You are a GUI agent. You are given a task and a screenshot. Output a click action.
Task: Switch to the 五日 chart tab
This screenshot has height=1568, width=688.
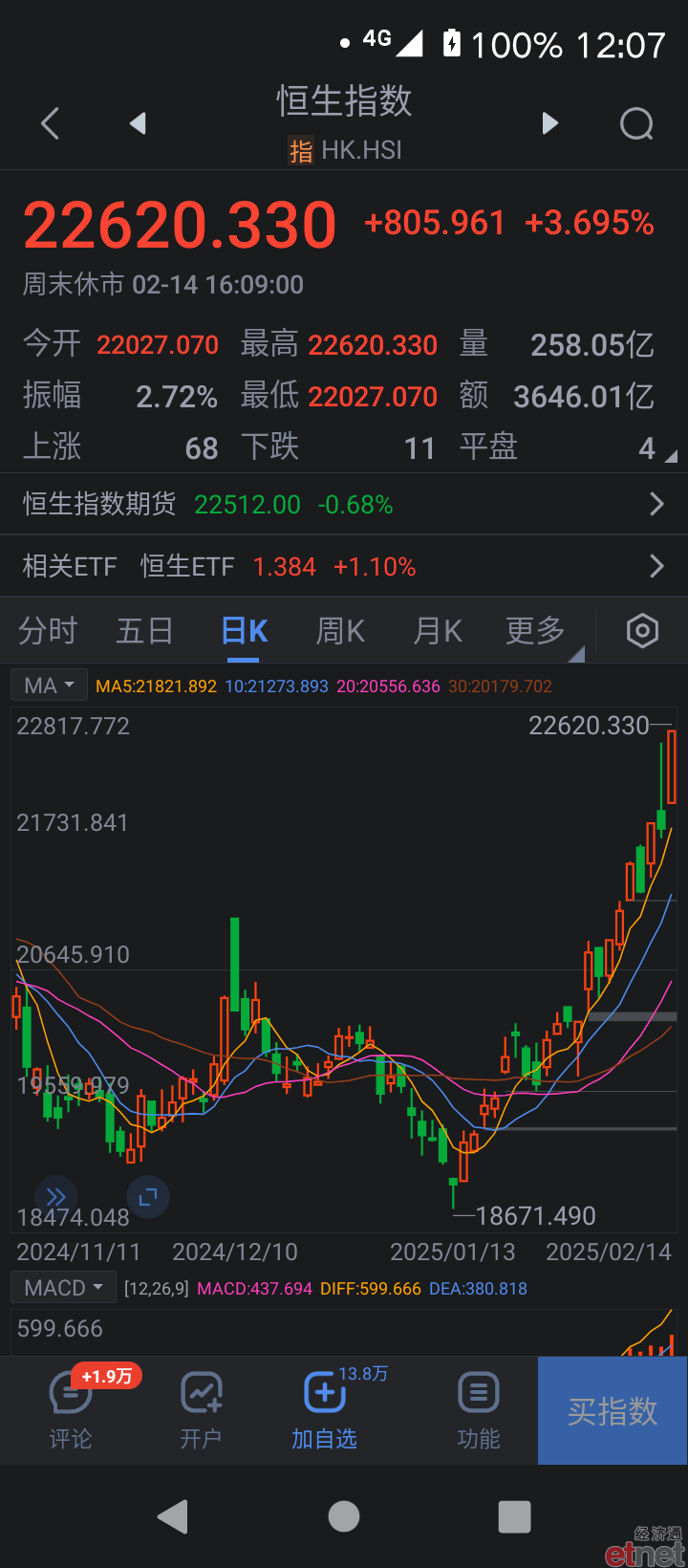click(x=145, y=631)
